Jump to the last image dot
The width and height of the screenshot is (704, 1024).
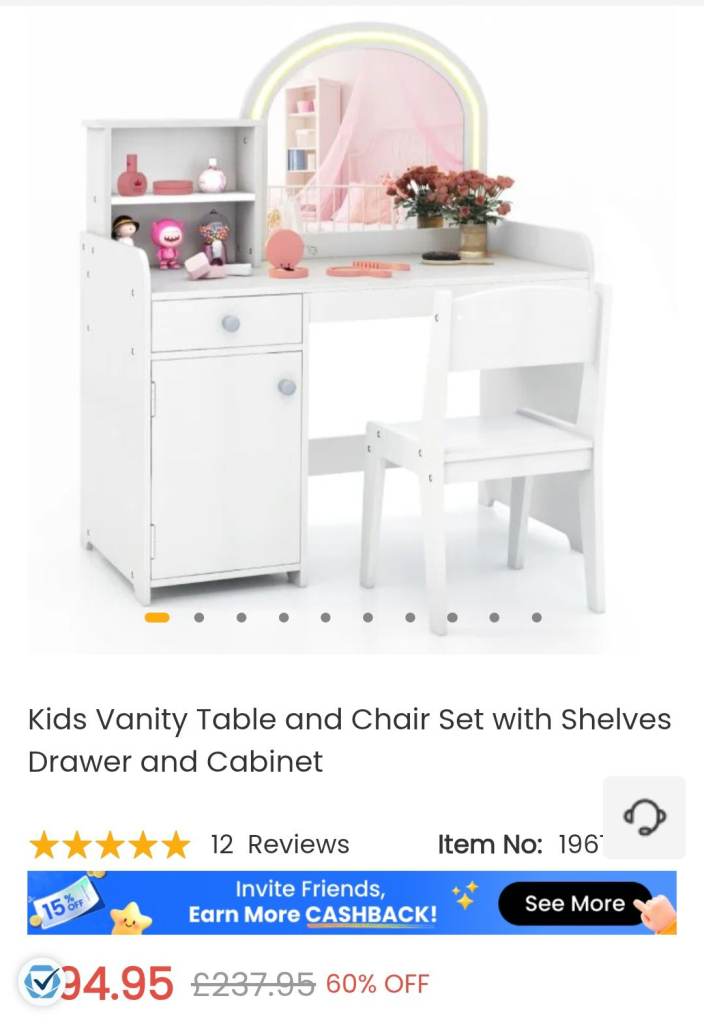pos(536,618)
